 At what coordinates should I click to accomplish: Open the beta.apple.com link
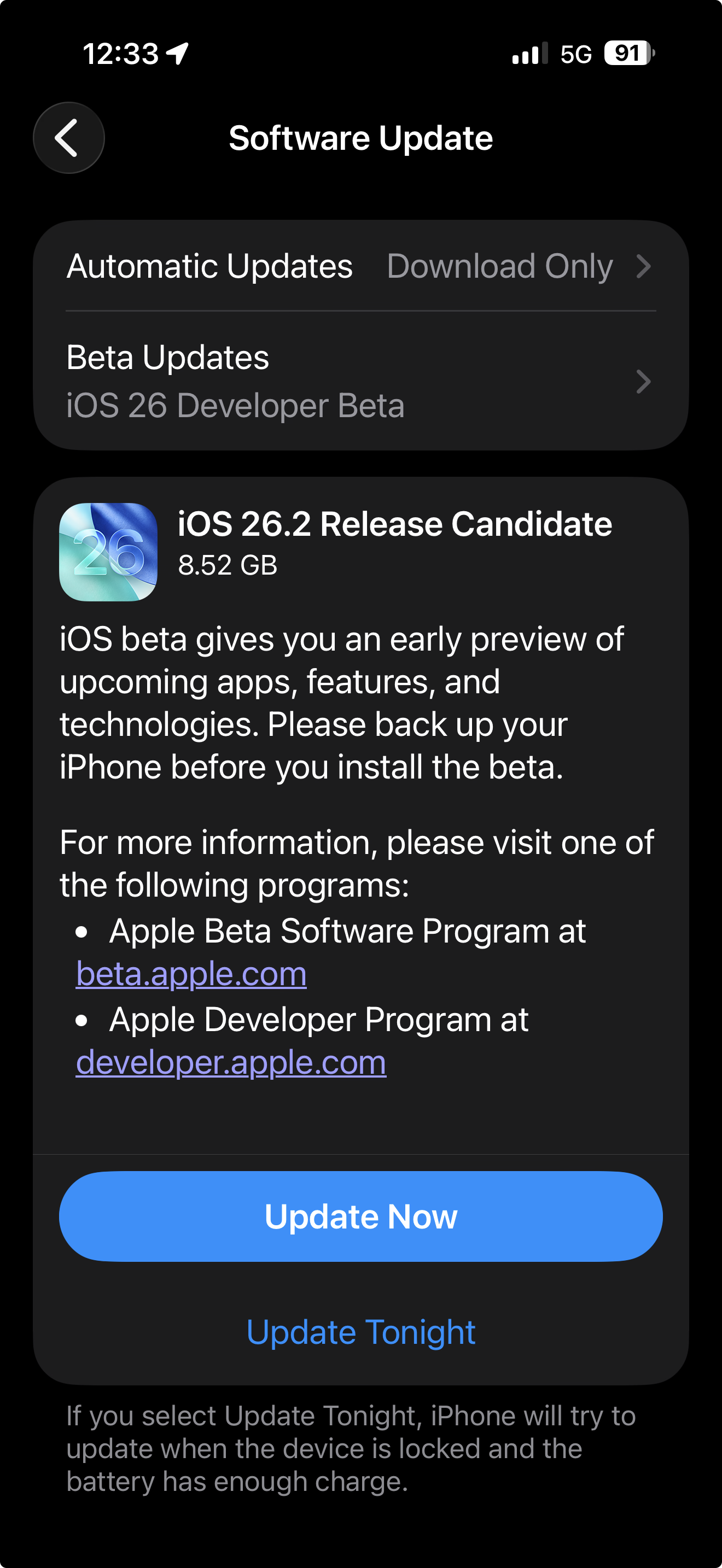click(191, 974)
